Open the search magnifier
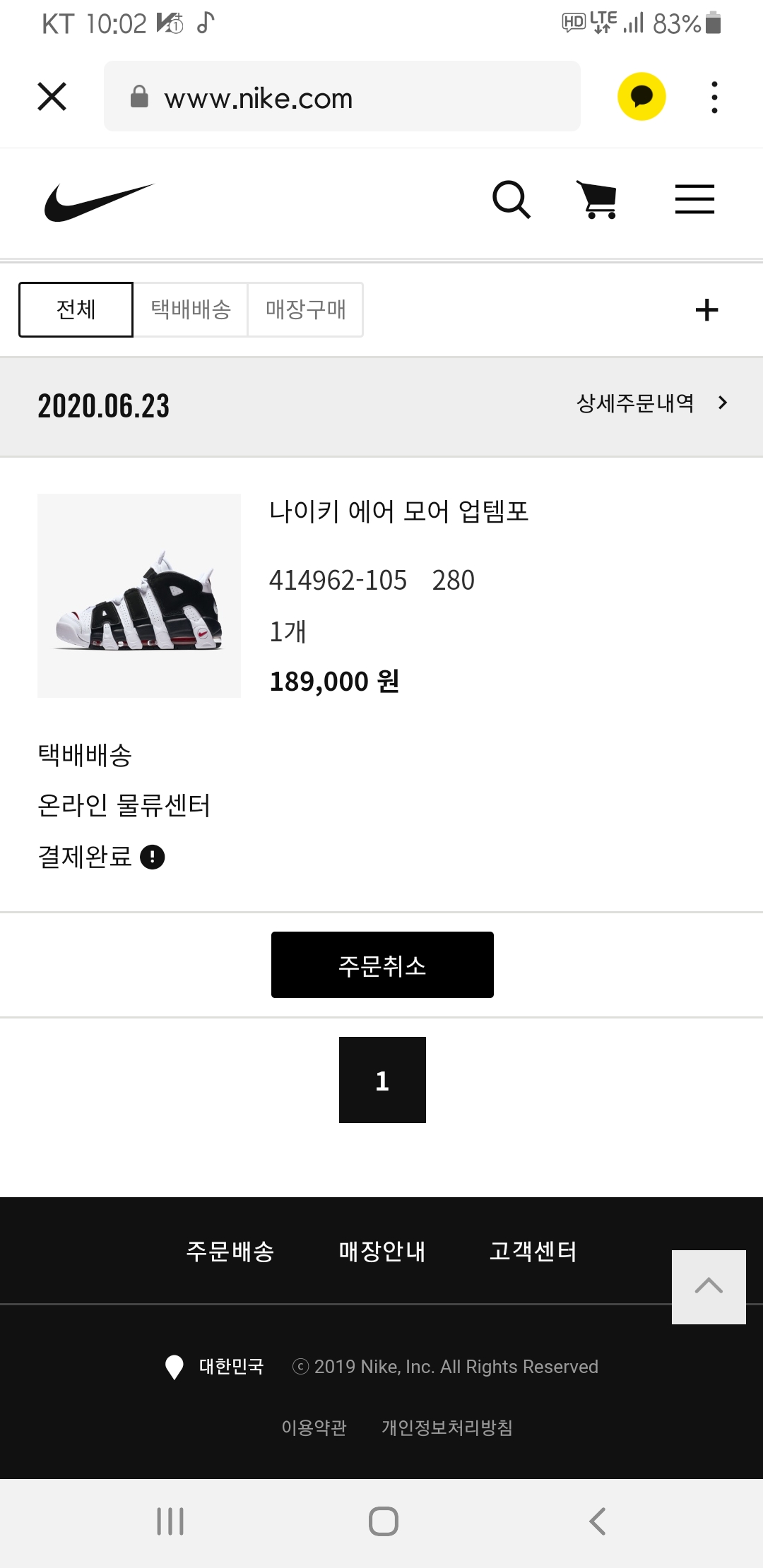This screenshot has width=763, height=1568. tap(511, 200)
